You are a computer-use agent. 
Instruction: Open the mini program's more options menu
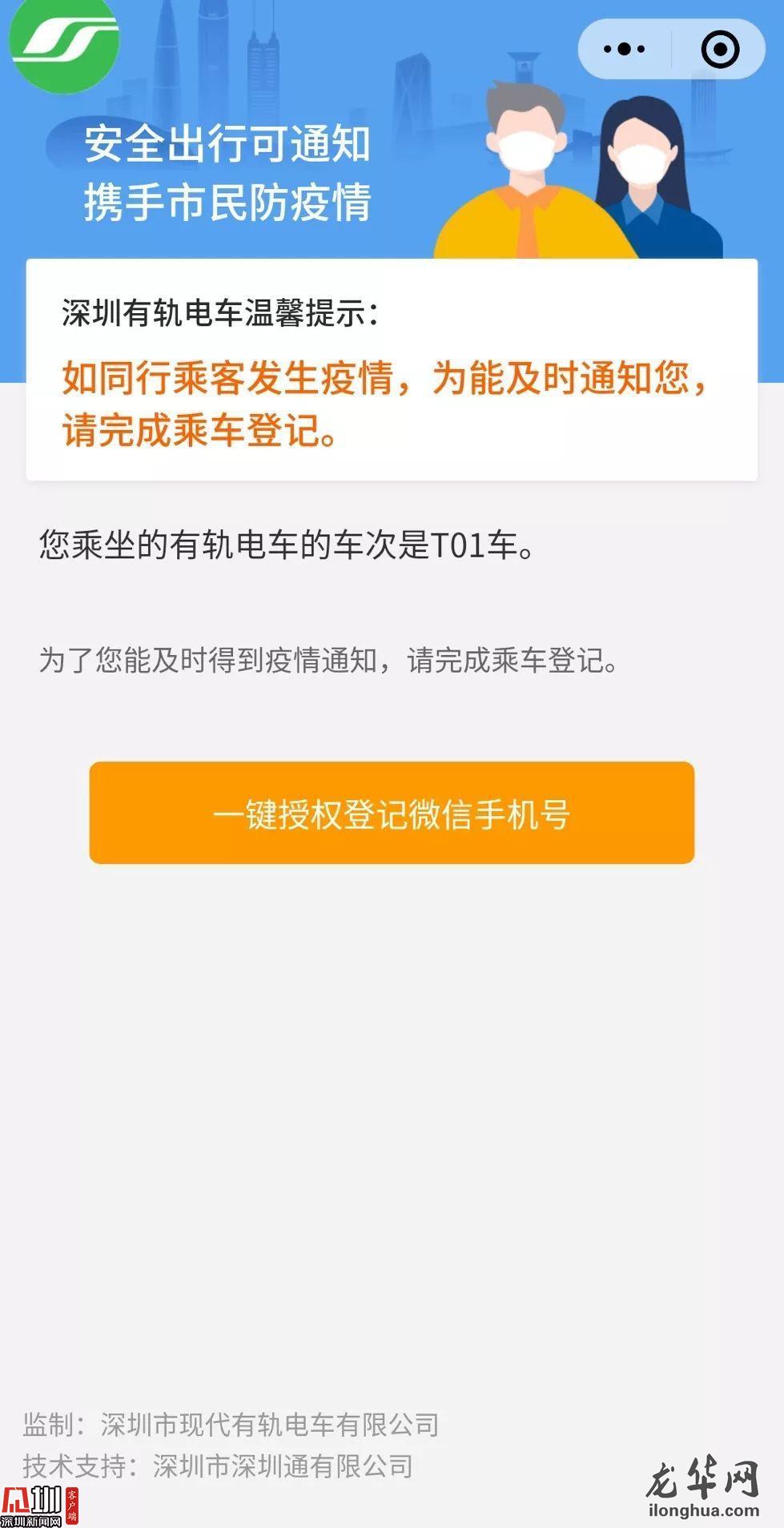point(624,50)
